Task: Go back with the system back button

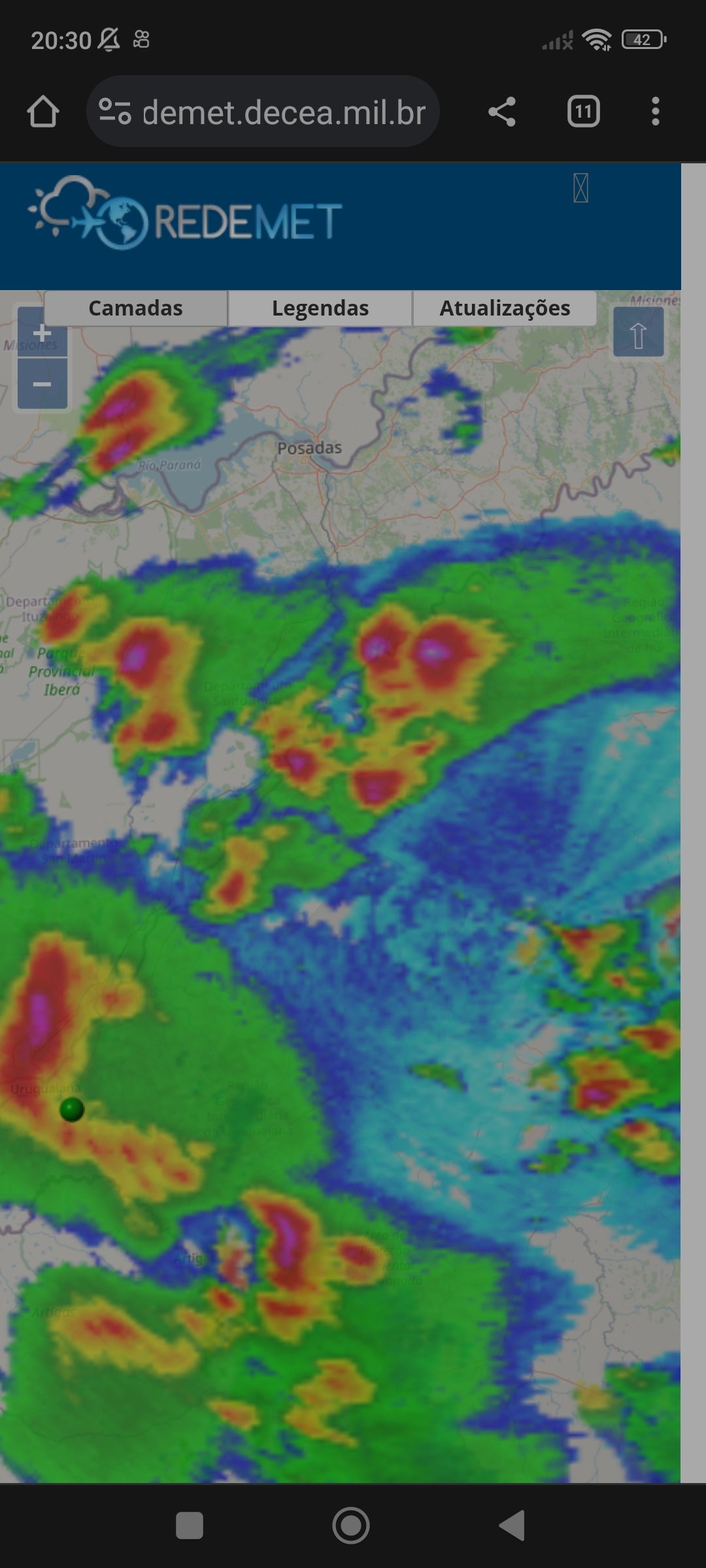Action: click(x=513, y=1526)
